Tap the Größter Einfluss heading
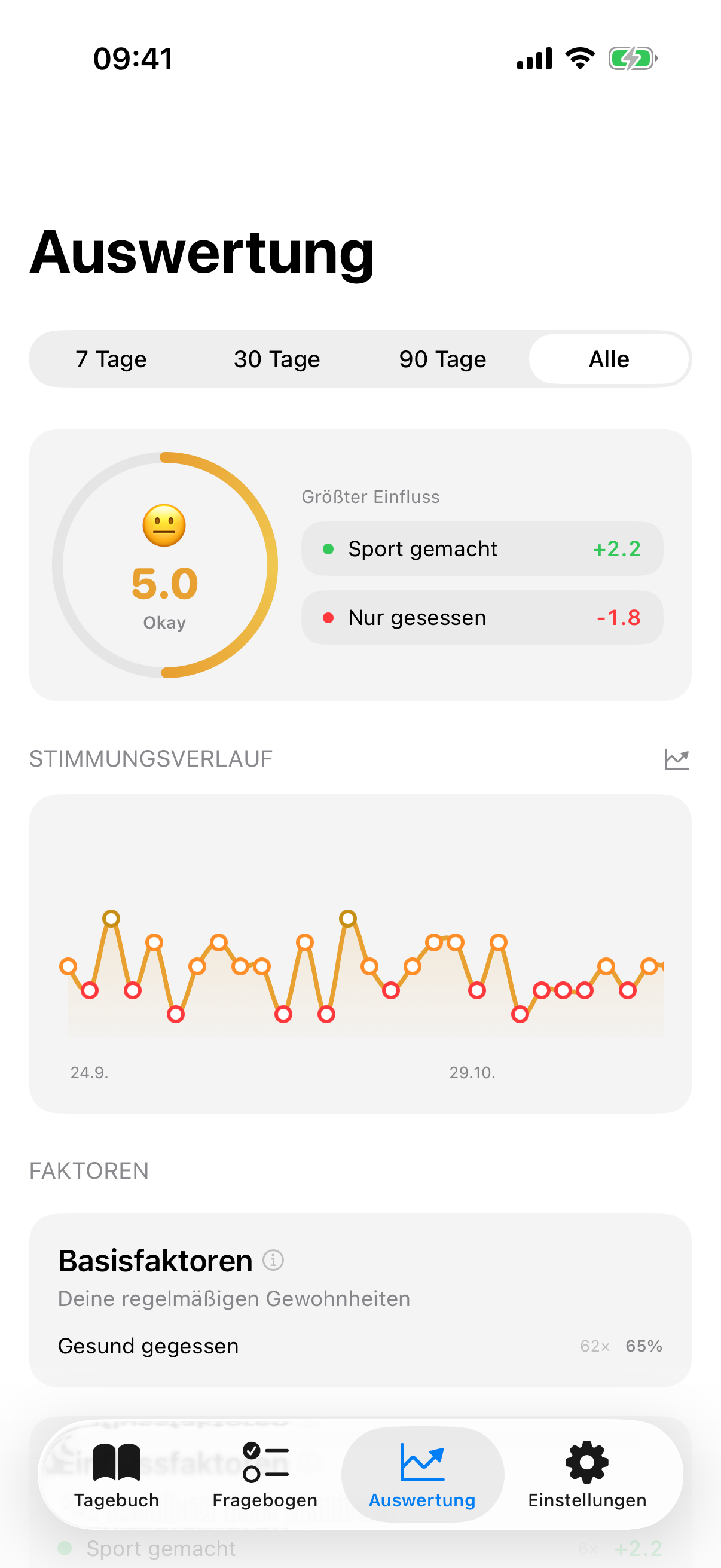The image size is (721, 1568). tap(371, 496)
